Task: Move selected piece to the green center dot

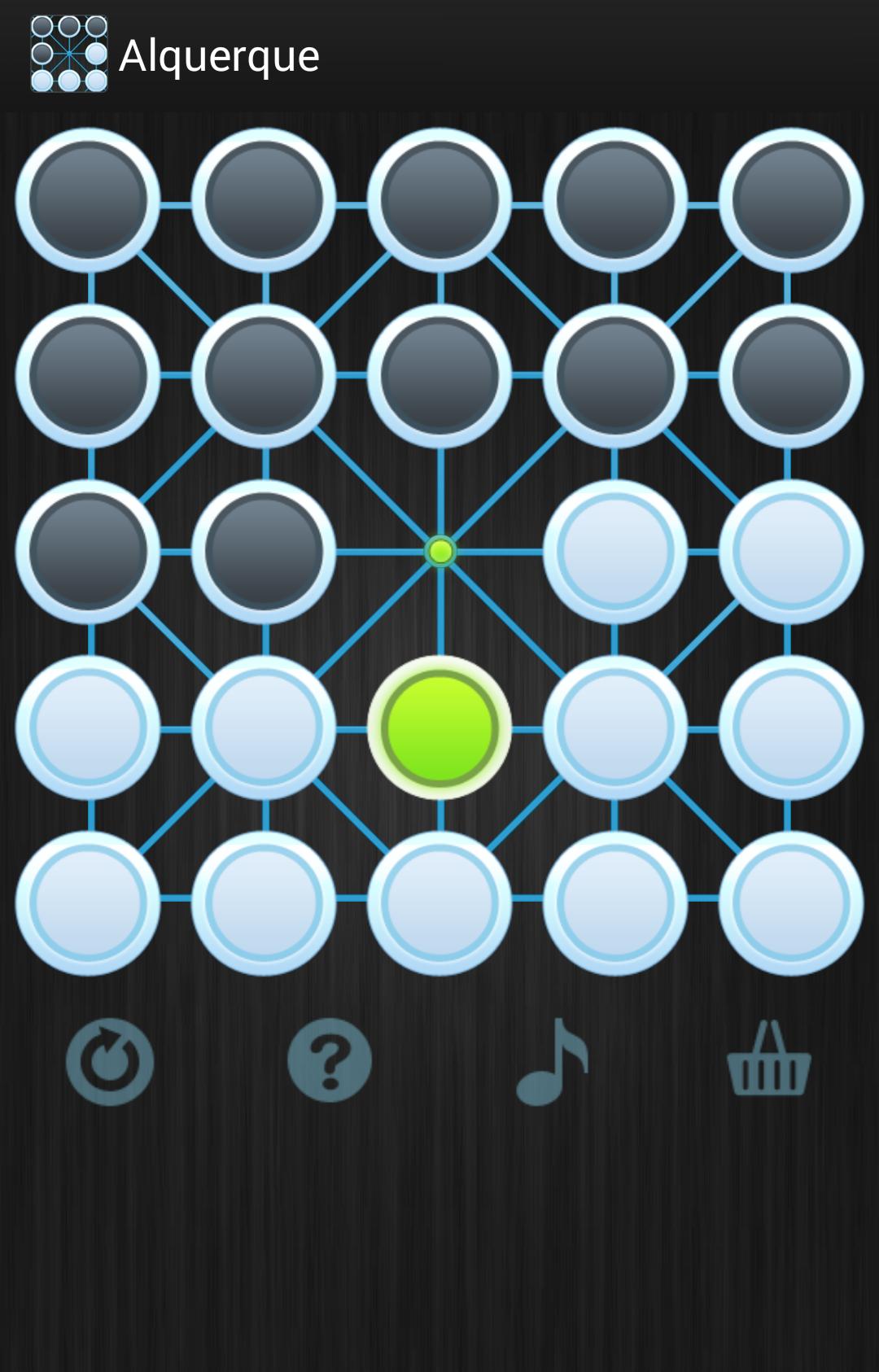Action: [440, 551]
